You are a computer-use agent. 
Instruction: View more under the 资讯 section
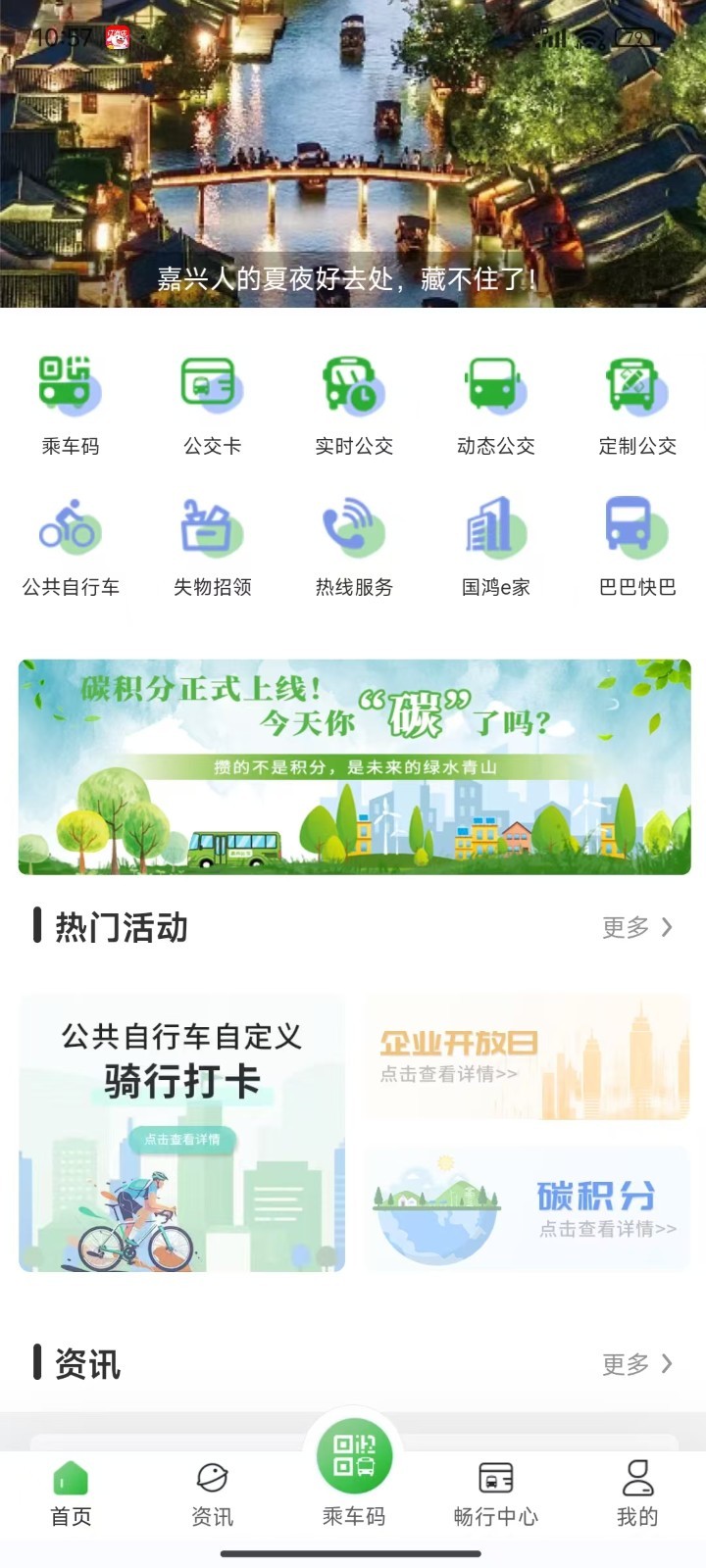[x=637, y=1363]
